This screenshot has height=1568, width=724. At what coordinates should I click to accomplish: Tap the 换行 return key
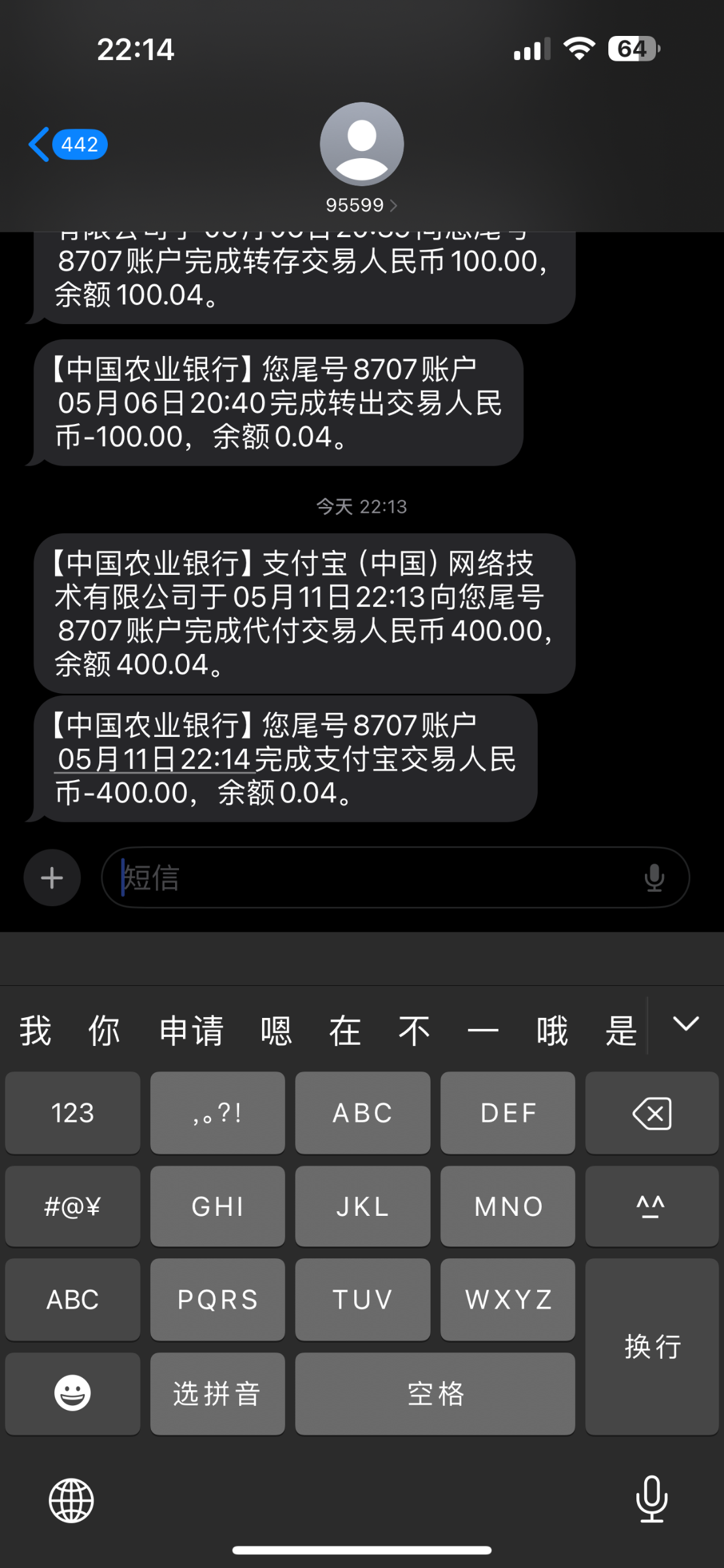(651, 1346)
